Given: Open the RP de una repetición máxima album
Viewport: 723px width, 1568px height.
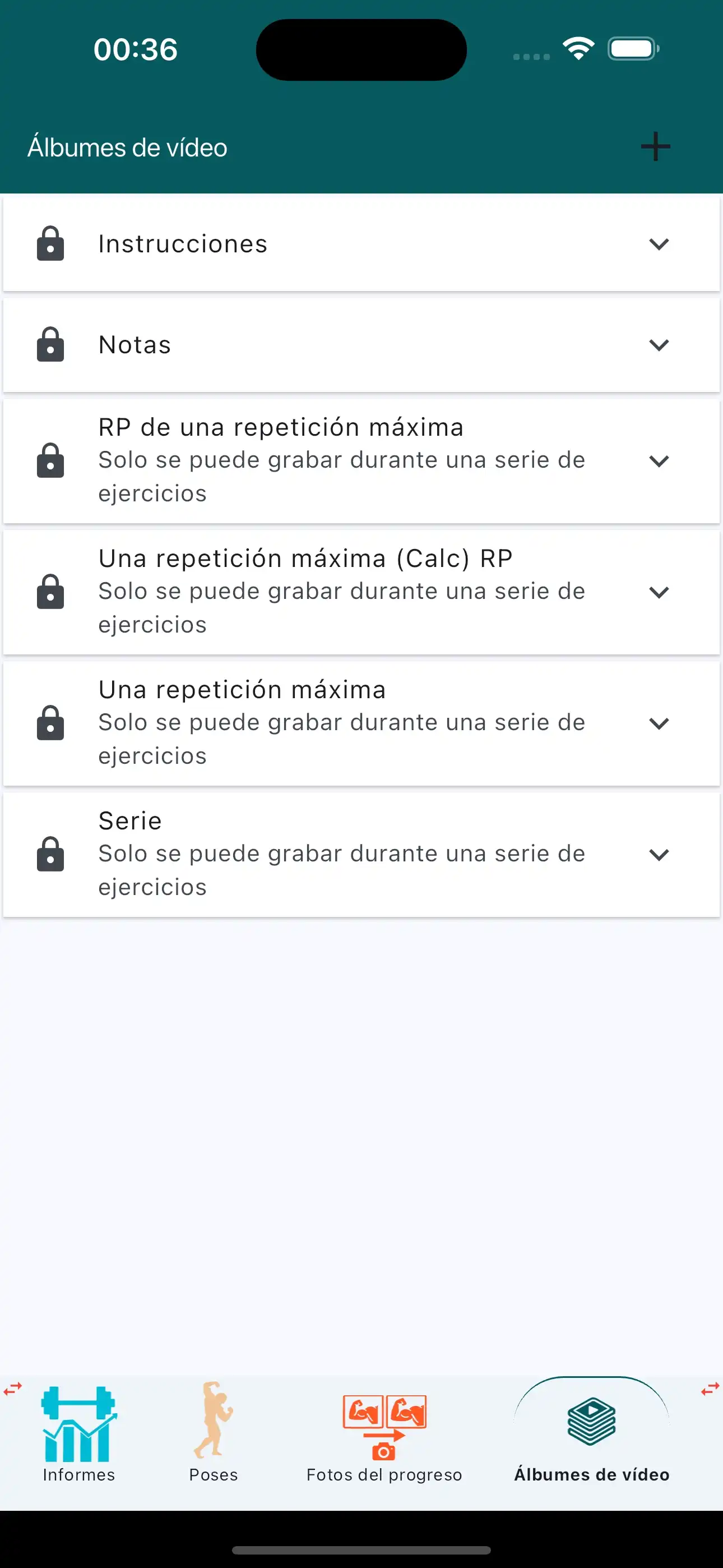Looking at the screenshot, I should [660, 461].
